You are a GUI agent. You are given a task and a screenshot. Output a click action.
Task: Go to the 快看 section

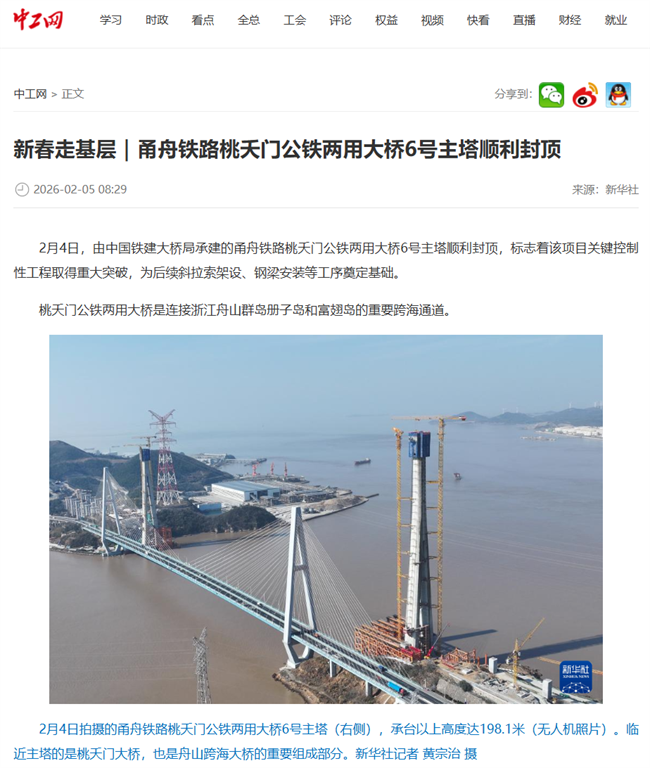click(x=478, y=20)
